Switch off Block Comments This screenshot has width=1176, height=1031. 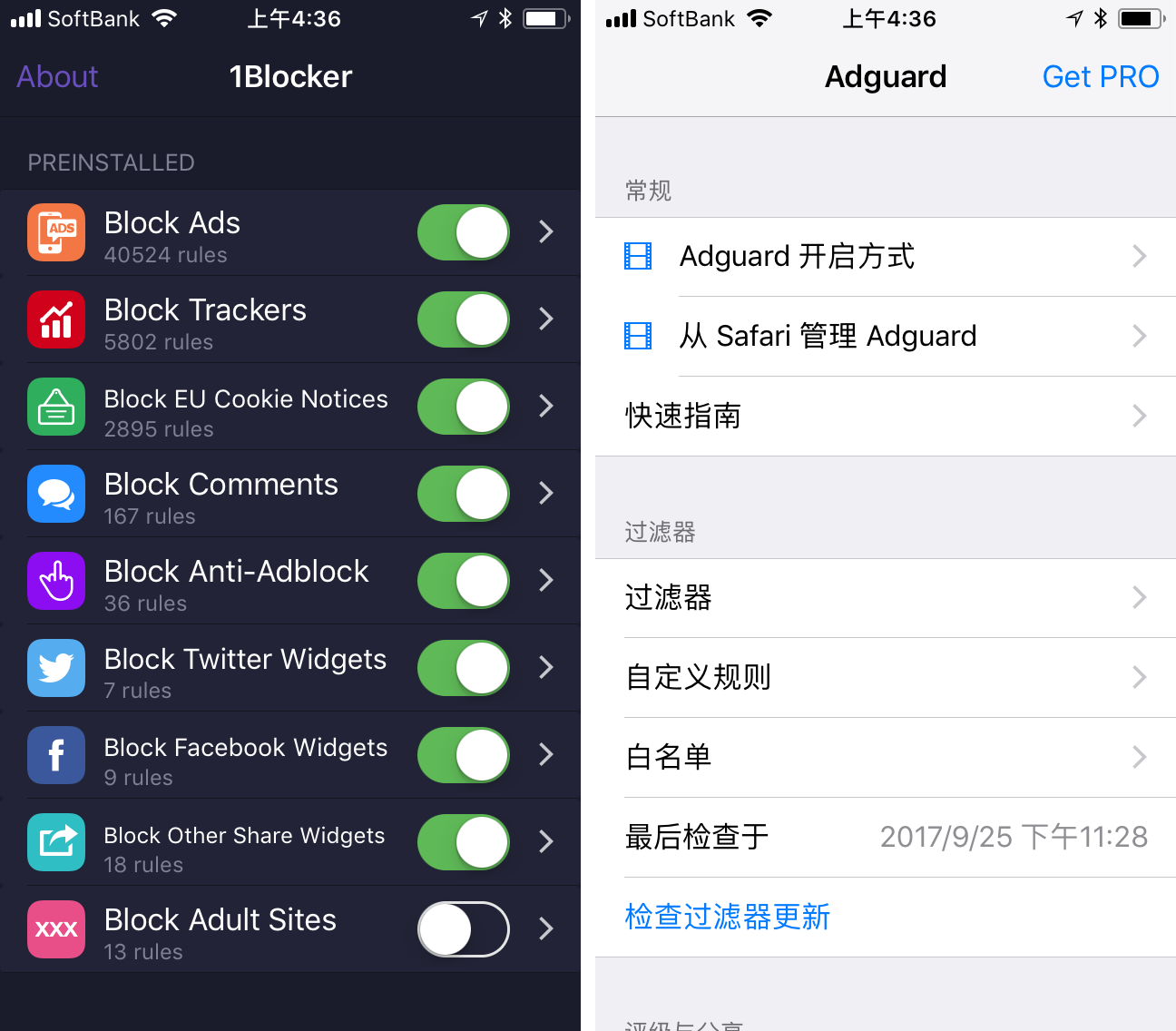[463, 494]
